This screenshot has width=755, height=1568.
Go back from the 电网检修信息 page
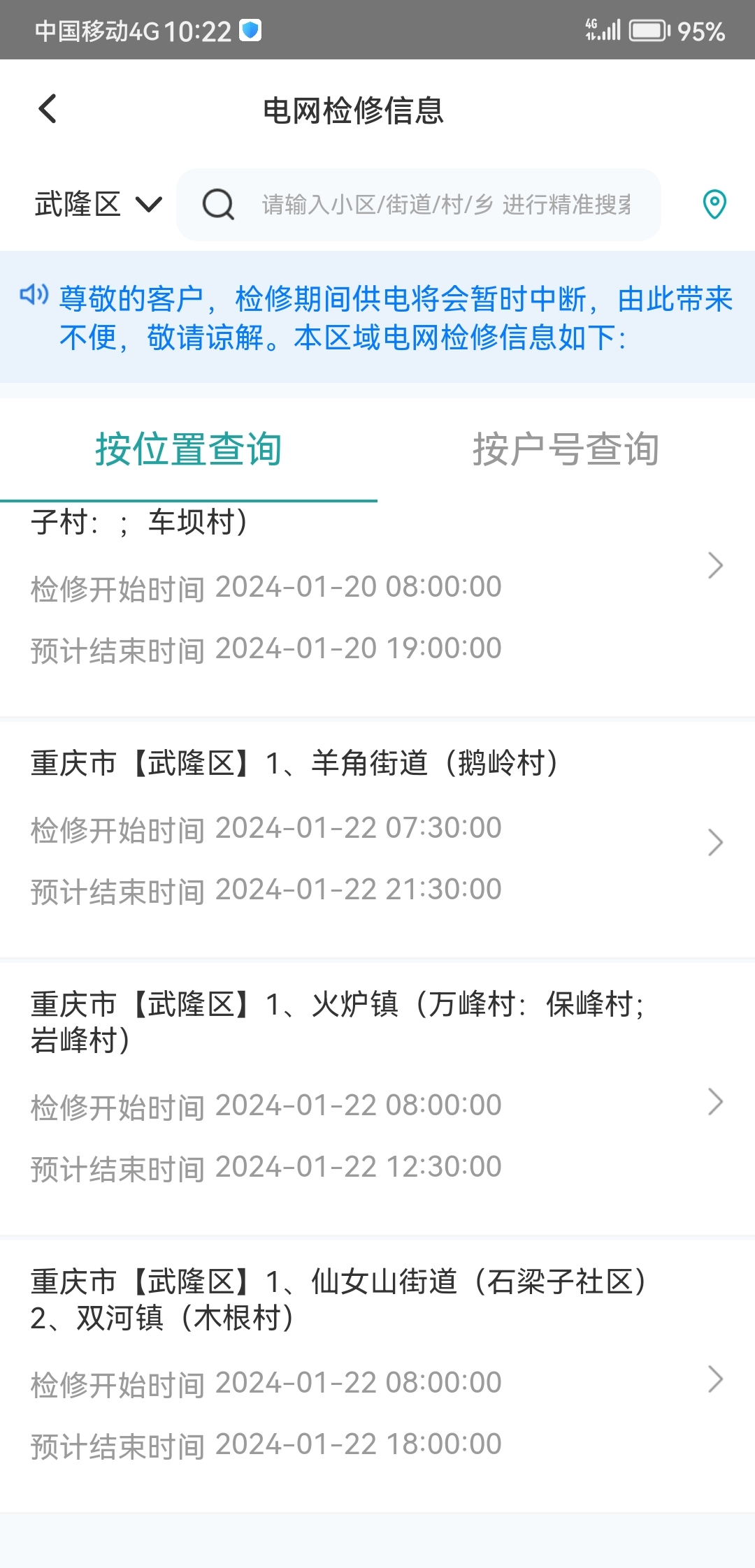pyautogui.click(x=48, y=109)
